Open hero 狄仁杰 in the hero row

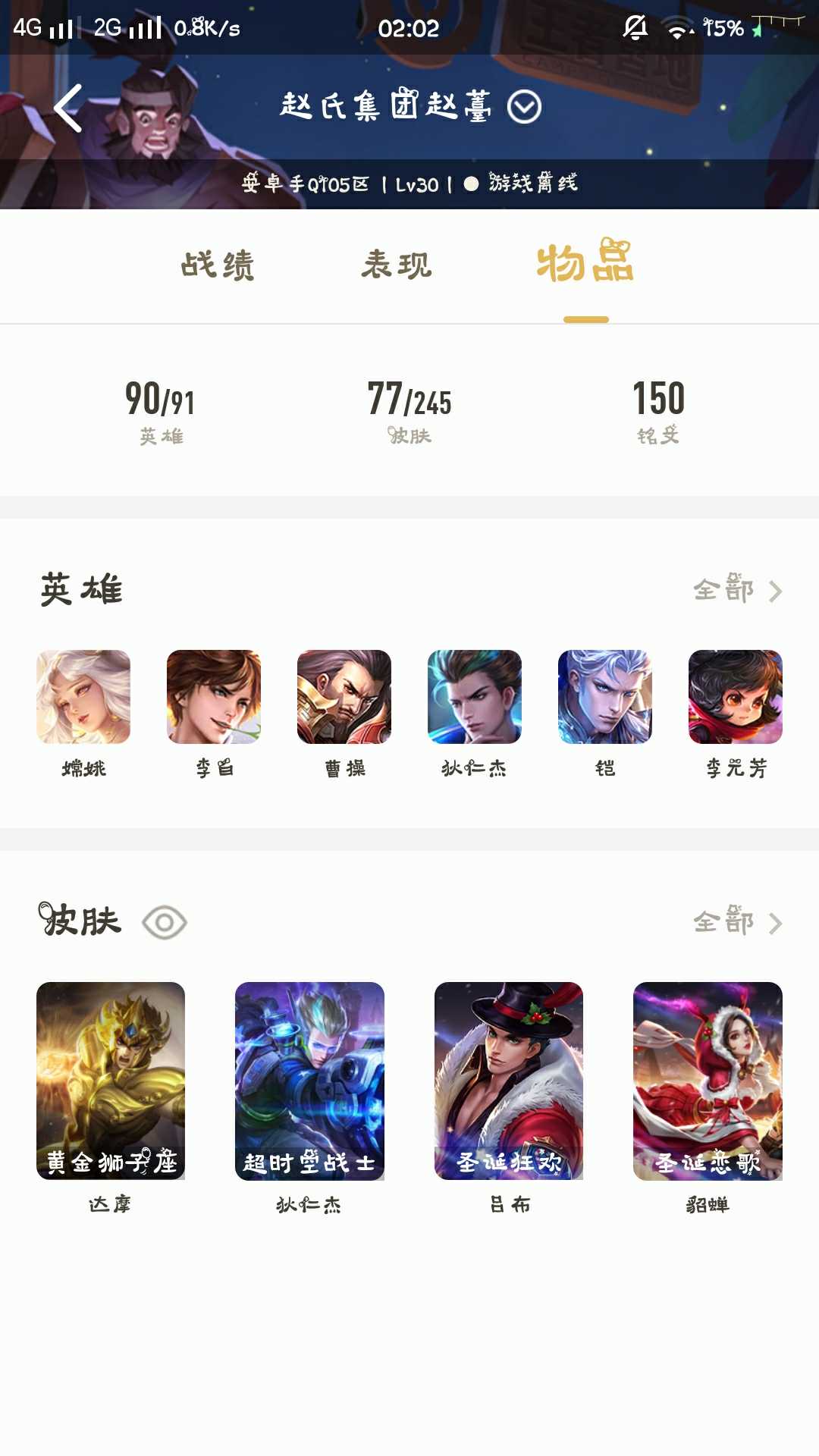475,698
